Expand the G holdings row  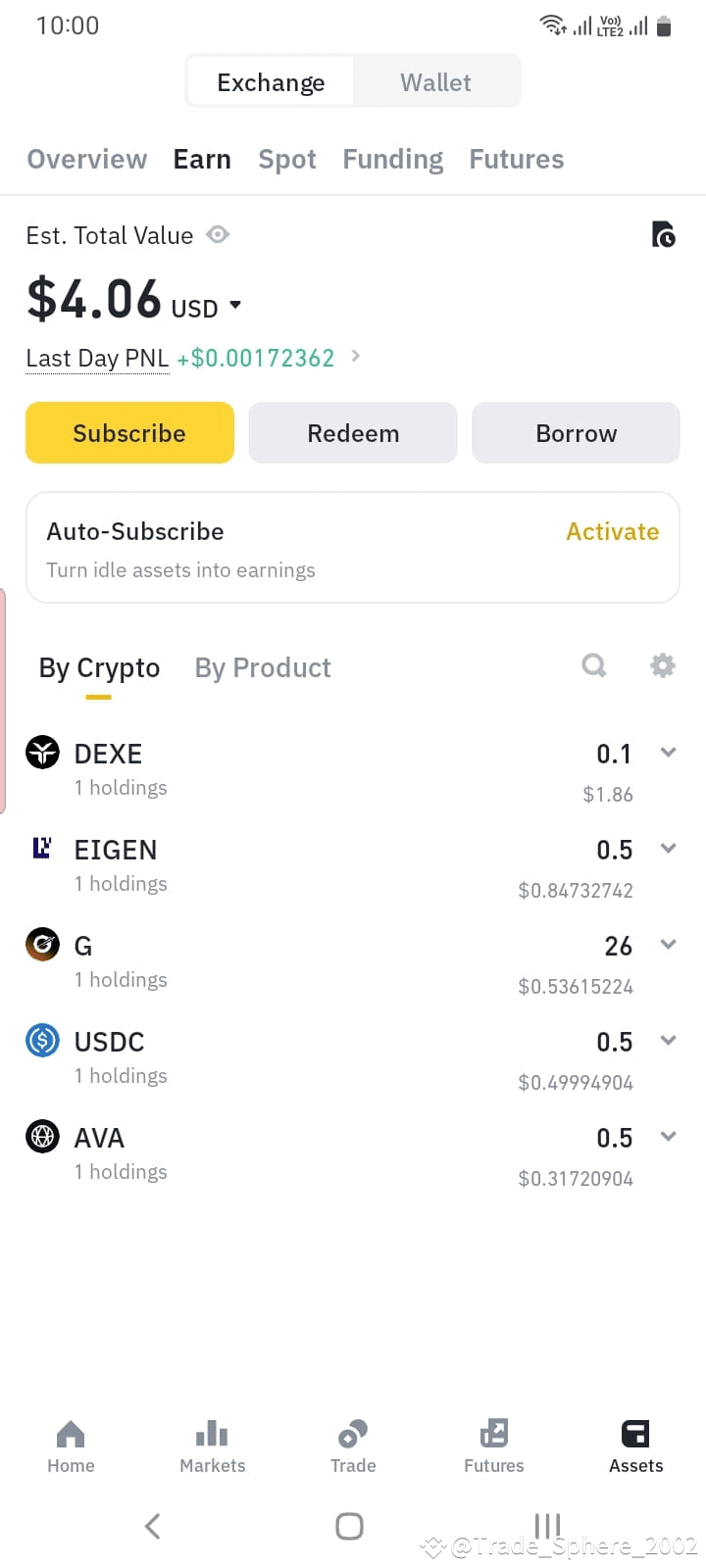tap(668, 945)
